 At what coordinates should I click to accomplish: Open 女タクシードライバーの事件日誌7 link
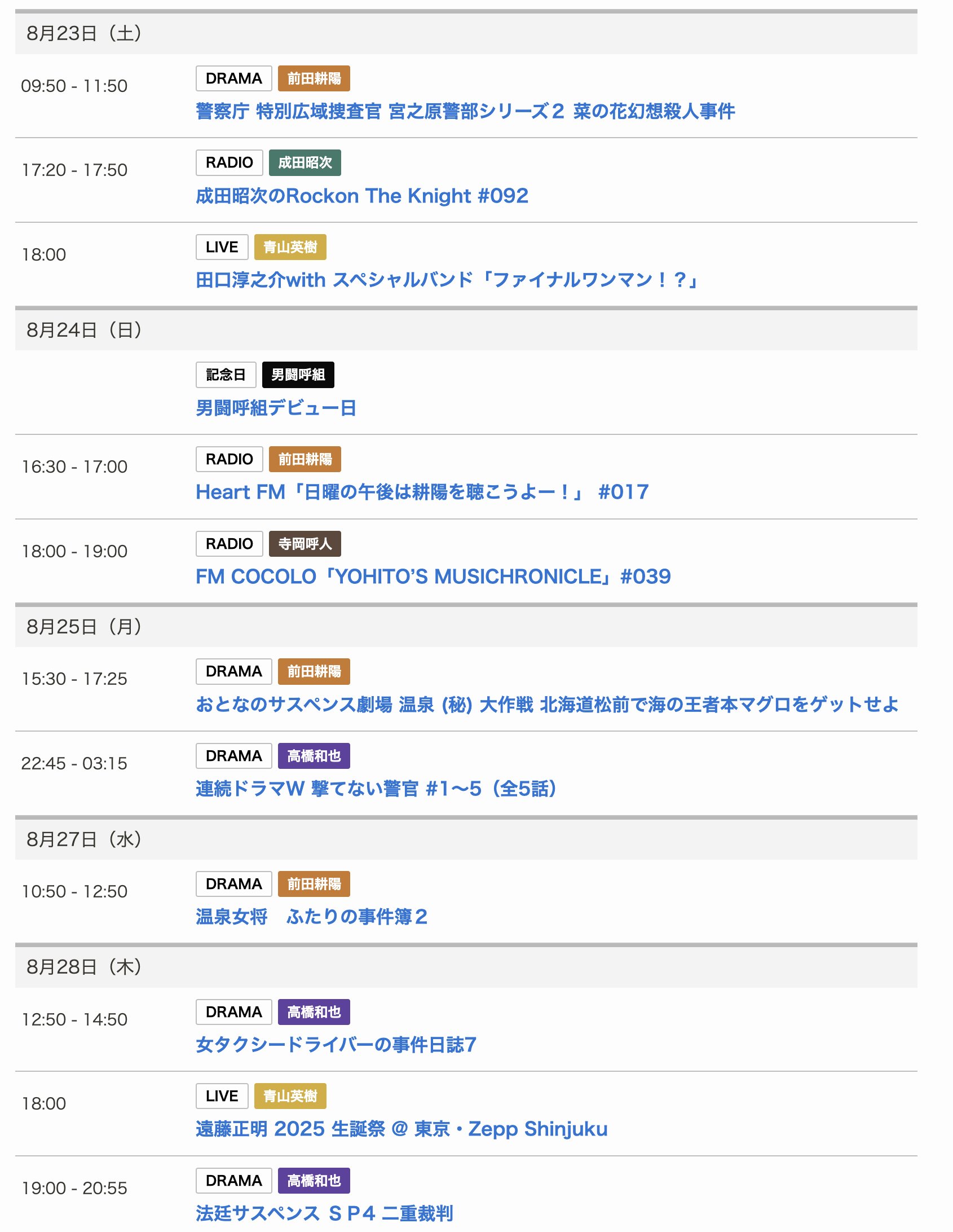pyautogui.click(x=336, y=1045)
